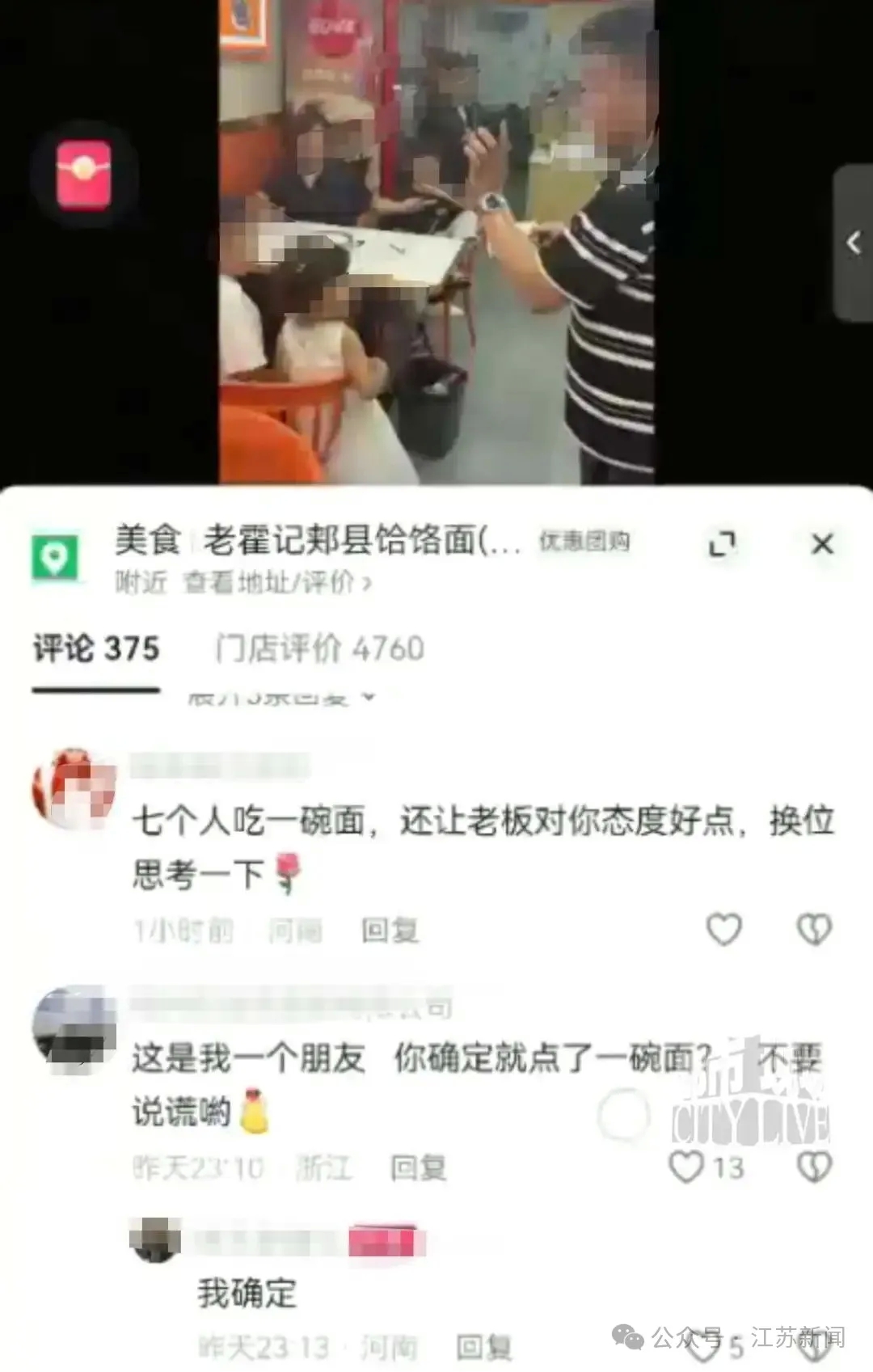Close the comments panel
The width and height of the screenshot is (873, 1372).
(822, 544)
